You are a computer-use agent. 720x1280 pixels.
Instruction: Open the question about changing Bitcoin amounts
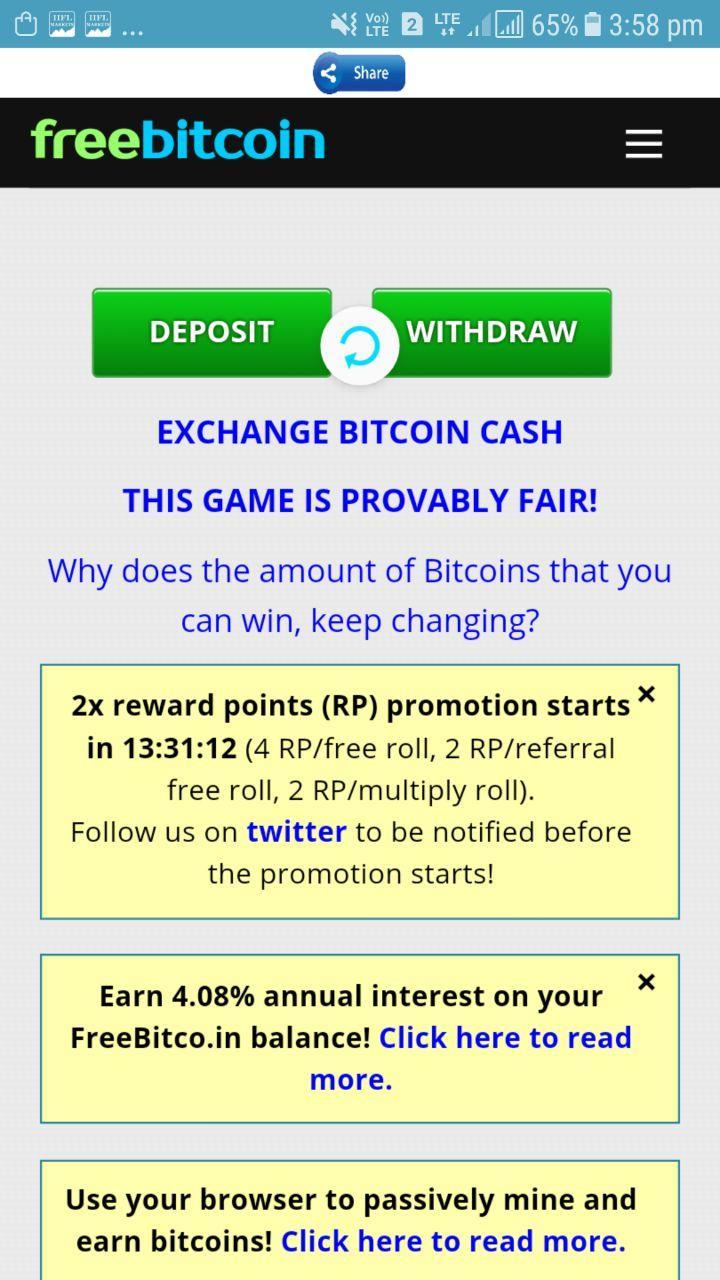pyautogui.click(x=360, y=596)
